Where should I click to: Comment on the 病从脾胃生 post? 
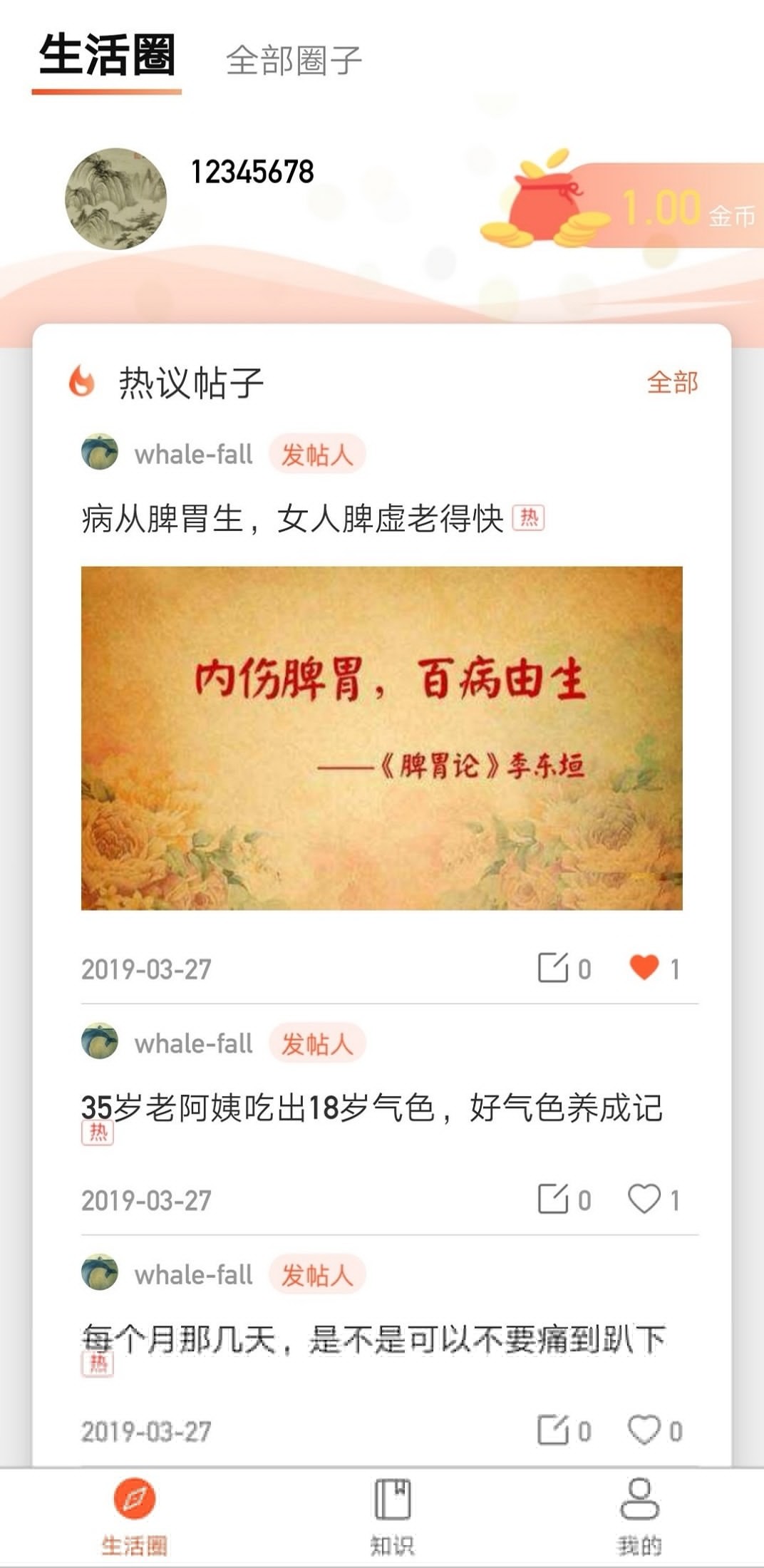pos(553,968)
